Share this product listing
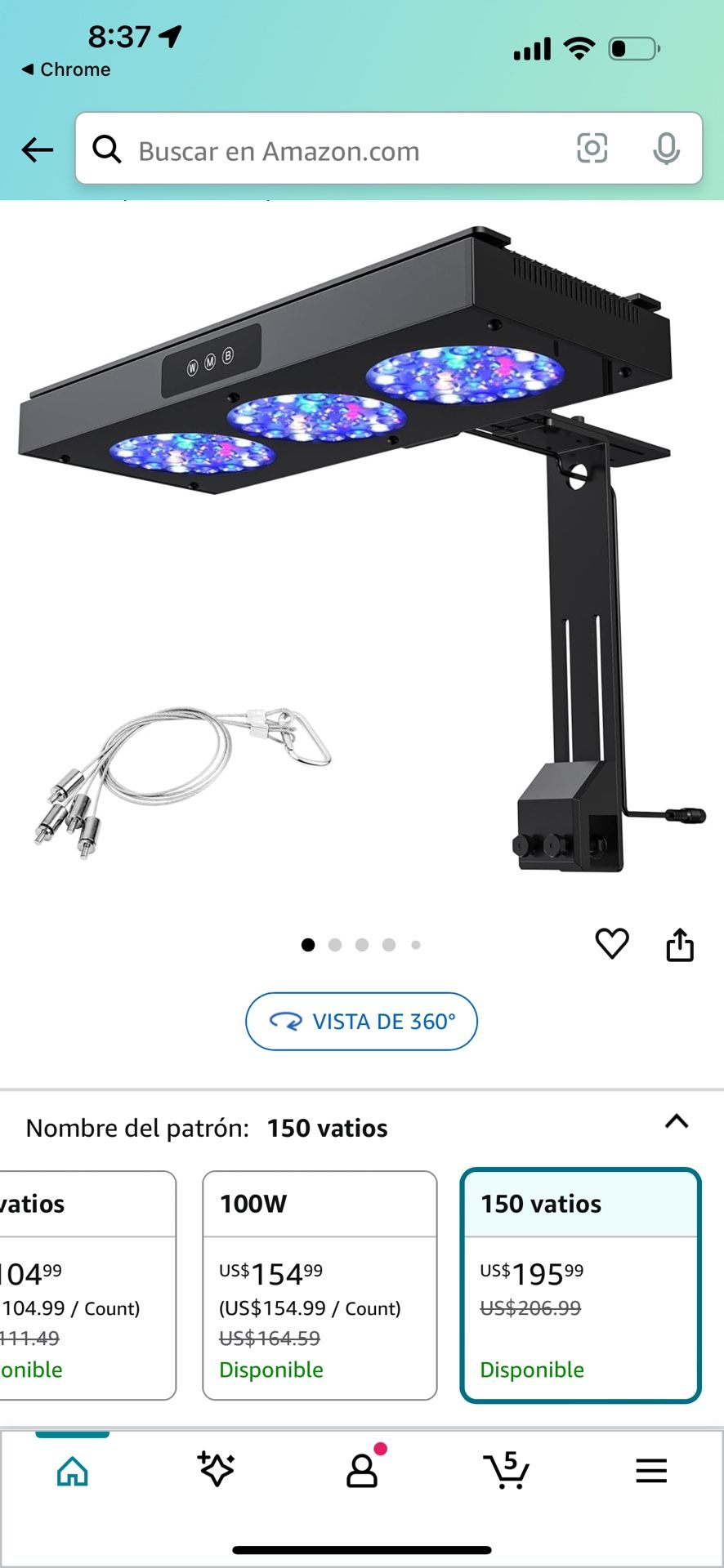The width and height of the screenshot is (724, 1568). pyautogui.click(x=680, y=945)
